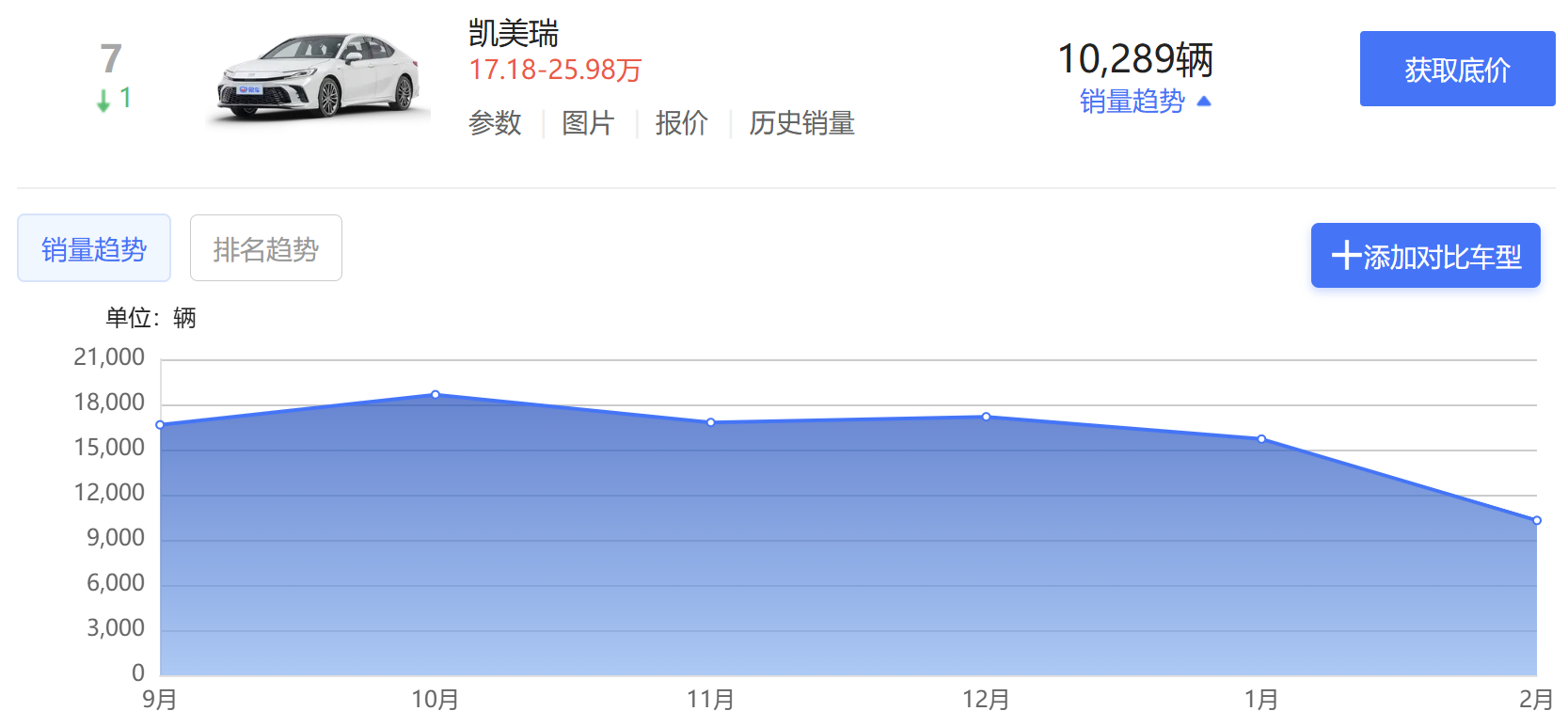Screen dimensions: 1568x727
Task: Open the 历史销量 link
Action: click(x=801, y=123)
